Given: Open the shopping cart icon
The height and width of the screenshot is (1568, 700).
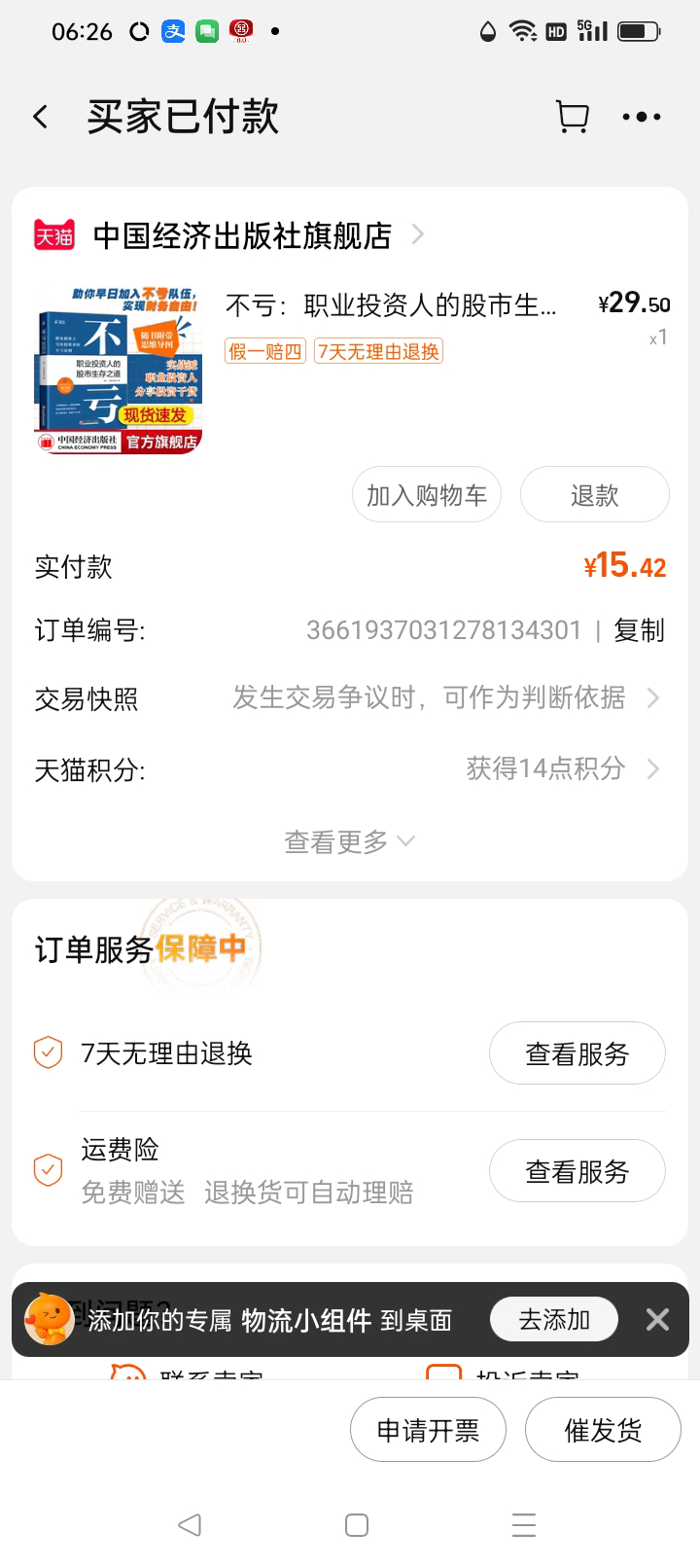Looking at the screenshot, I should point(572,117).
